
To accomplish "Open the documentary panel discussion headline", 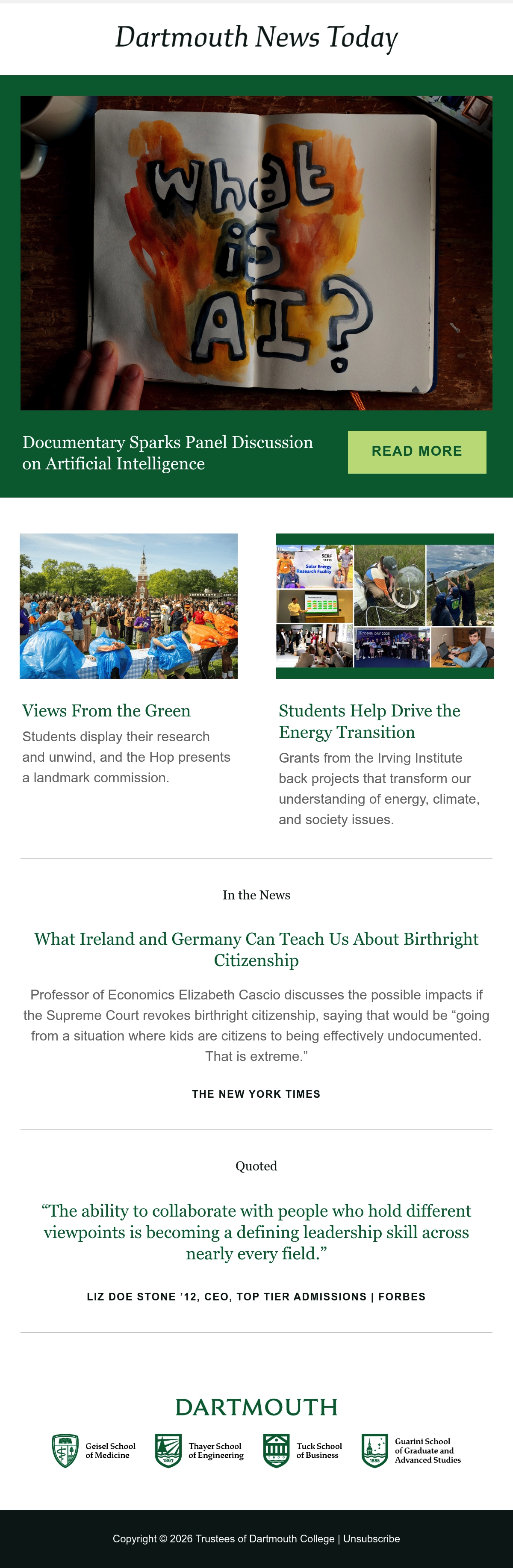I will (168, 452).
